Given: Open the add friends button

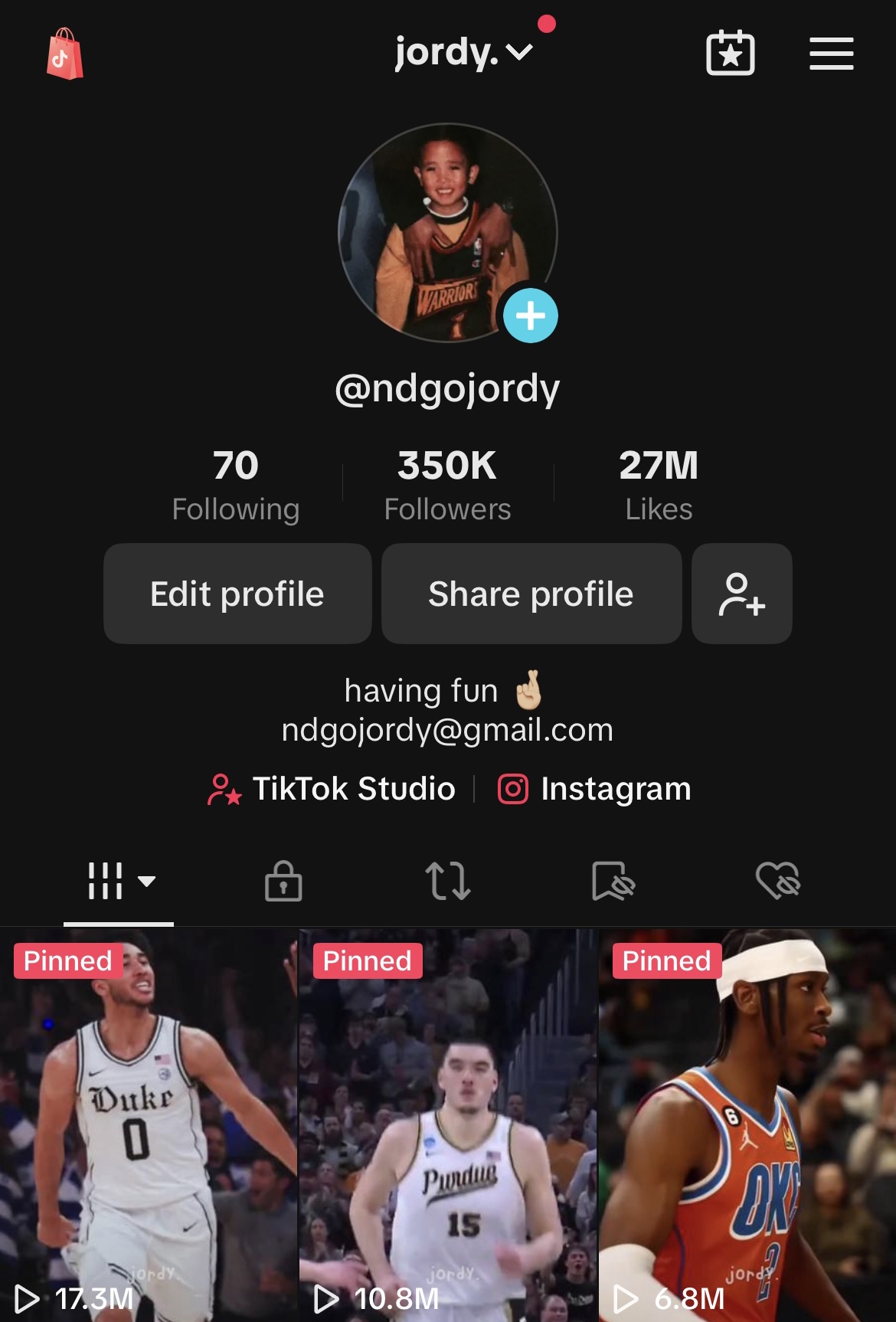Looking at the screenshot, I should click(741, 594).
